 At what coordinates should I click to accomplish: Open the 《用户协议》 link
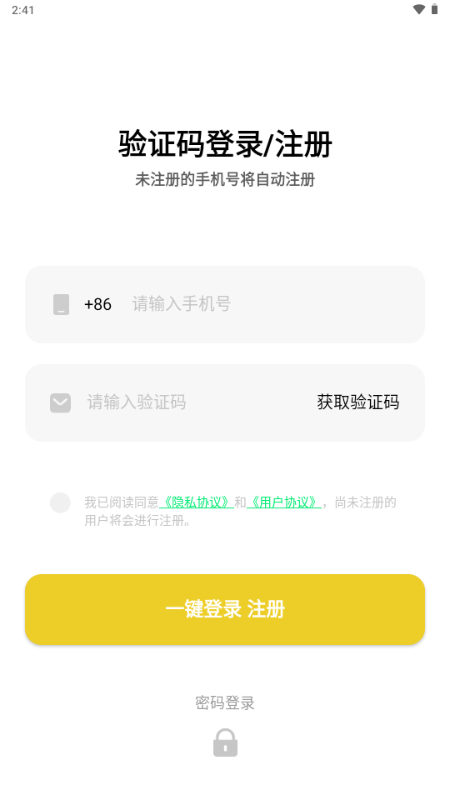click(284, 503)
